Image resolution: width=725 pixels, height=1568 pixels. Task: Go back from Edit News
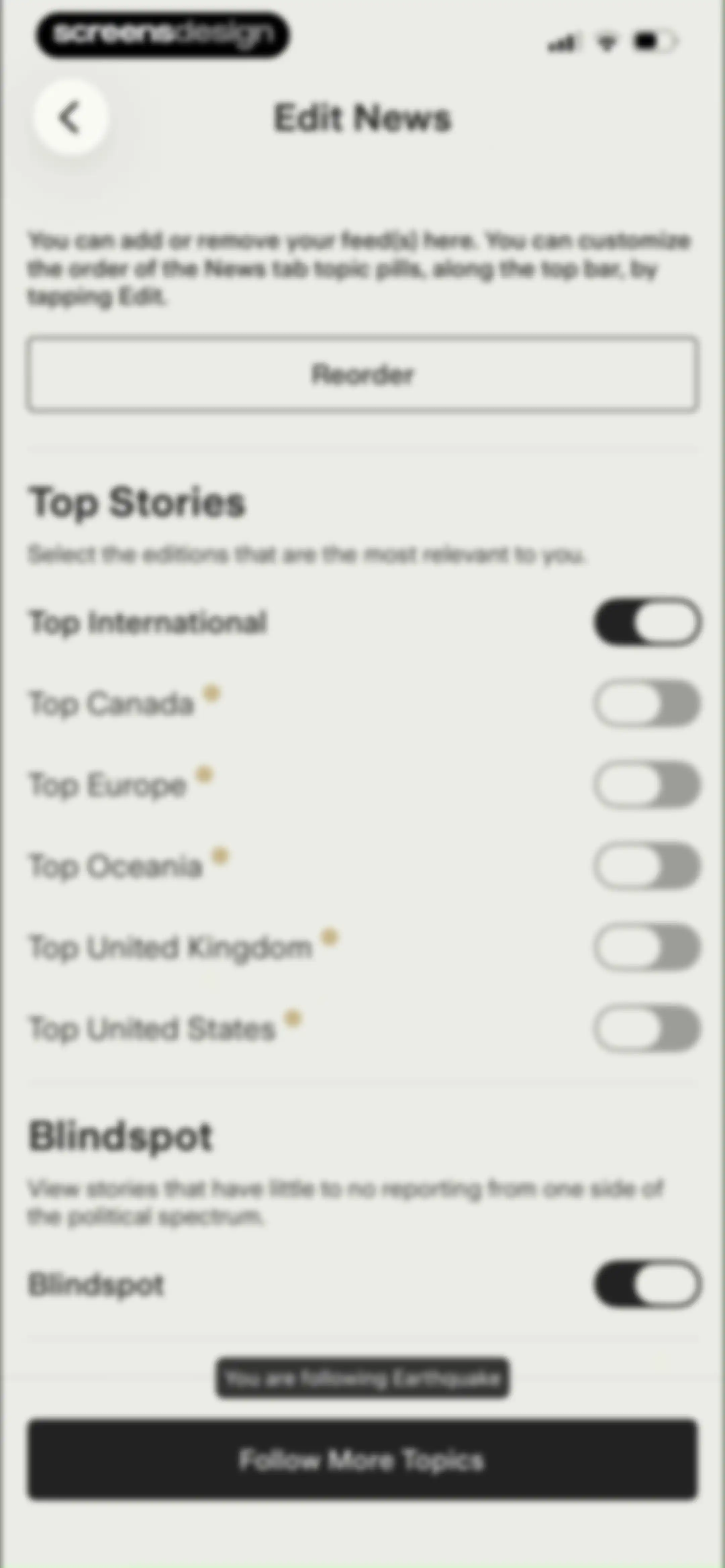tap(70, 117)
